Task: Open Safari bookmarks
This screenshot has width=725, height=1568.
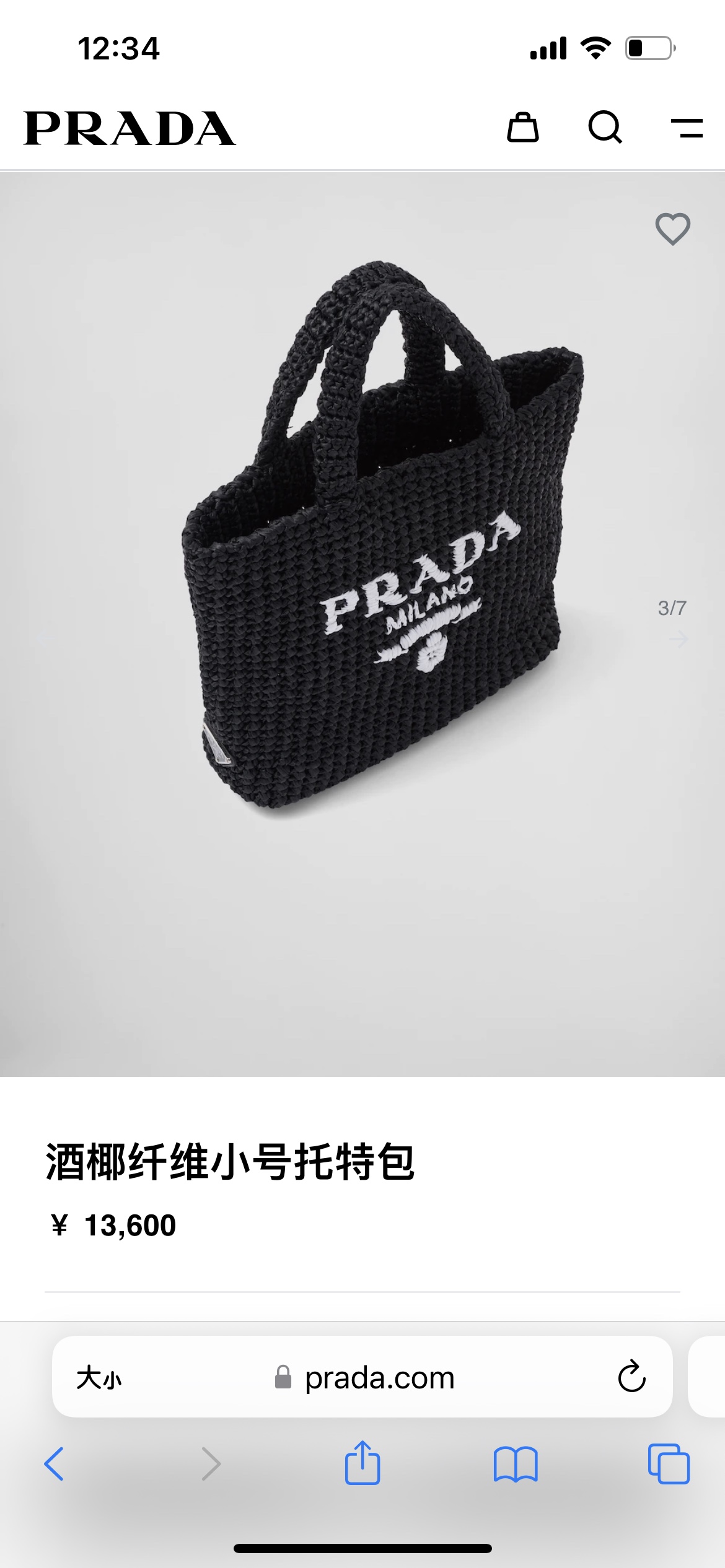Action: (516, 1464)
